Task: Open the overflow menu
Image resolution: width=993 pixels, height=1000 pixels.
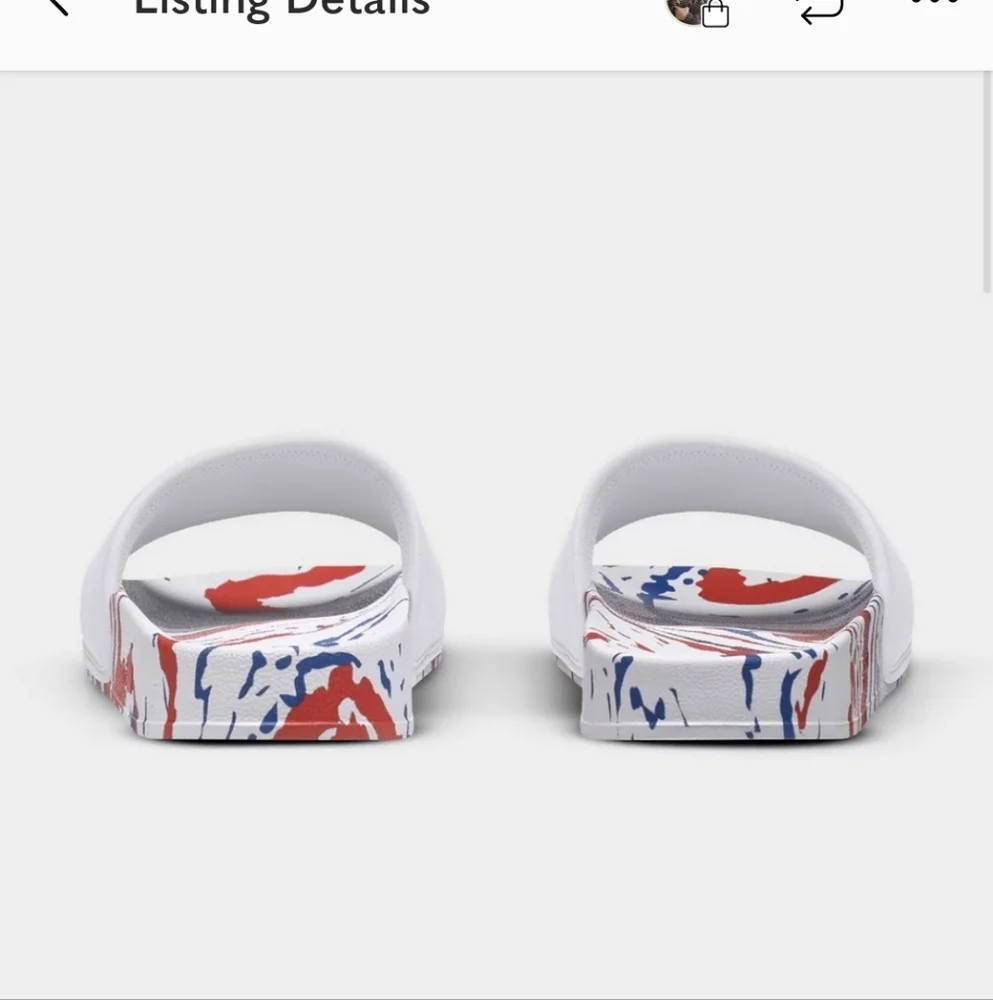Action: 935,5
